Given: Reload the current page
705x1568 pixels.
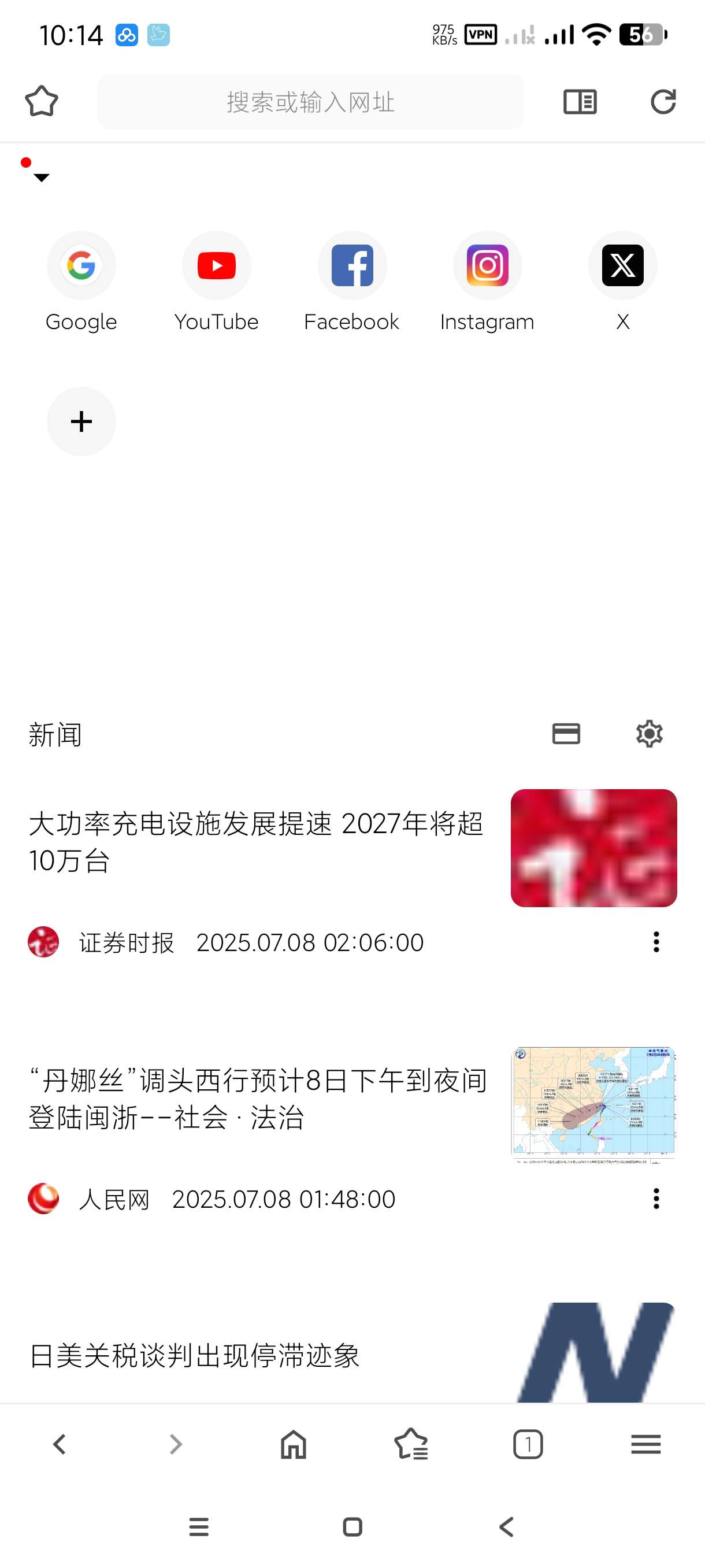Looking at the screenshot, I should [x=662, y=102].
